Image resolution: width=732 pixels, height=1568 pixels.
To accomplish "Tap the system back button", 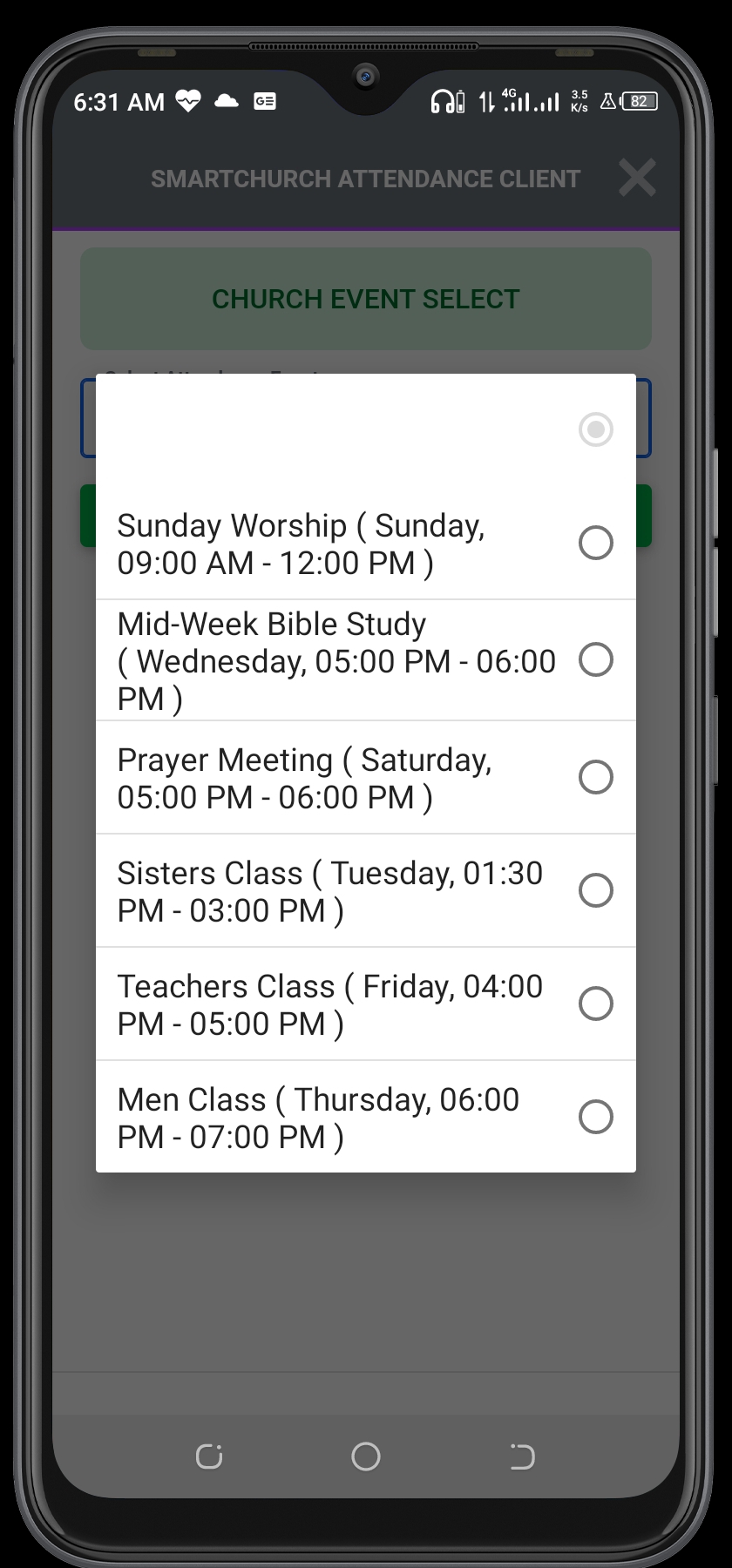I will 522,1456.
